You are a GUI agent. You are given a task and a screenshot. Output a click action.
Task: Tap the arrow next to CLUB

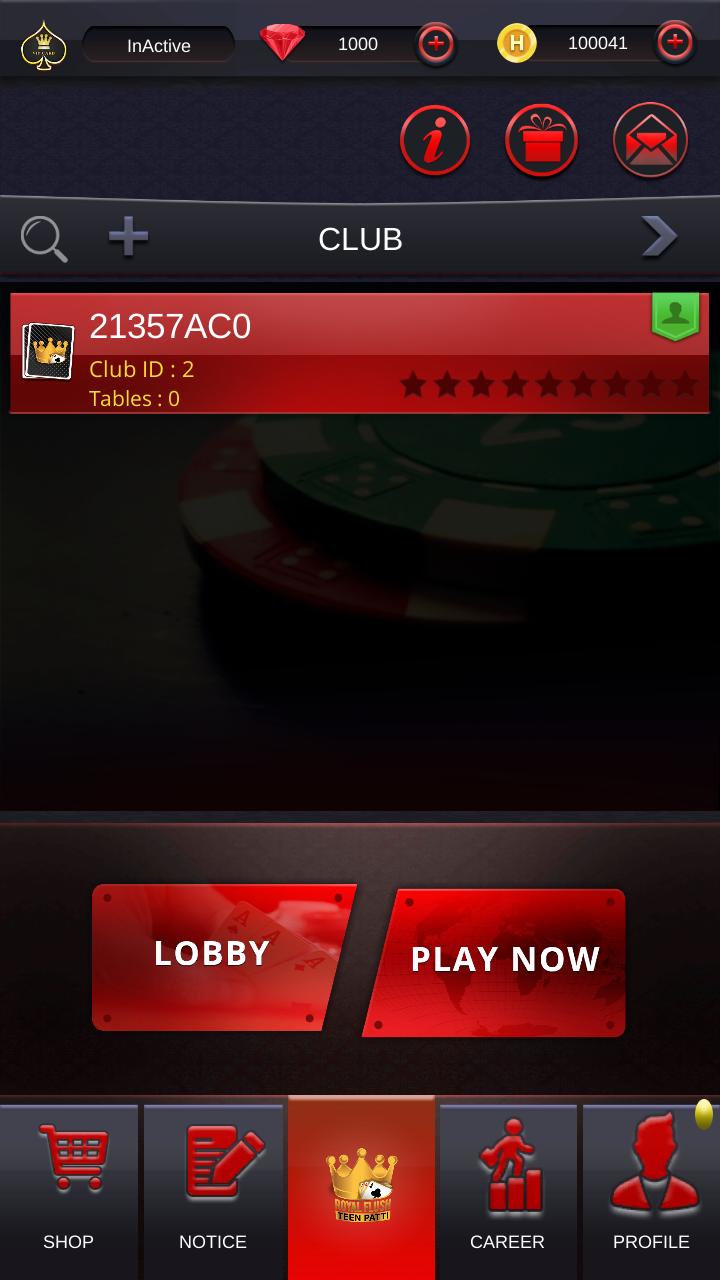click(x=659, y=237)
